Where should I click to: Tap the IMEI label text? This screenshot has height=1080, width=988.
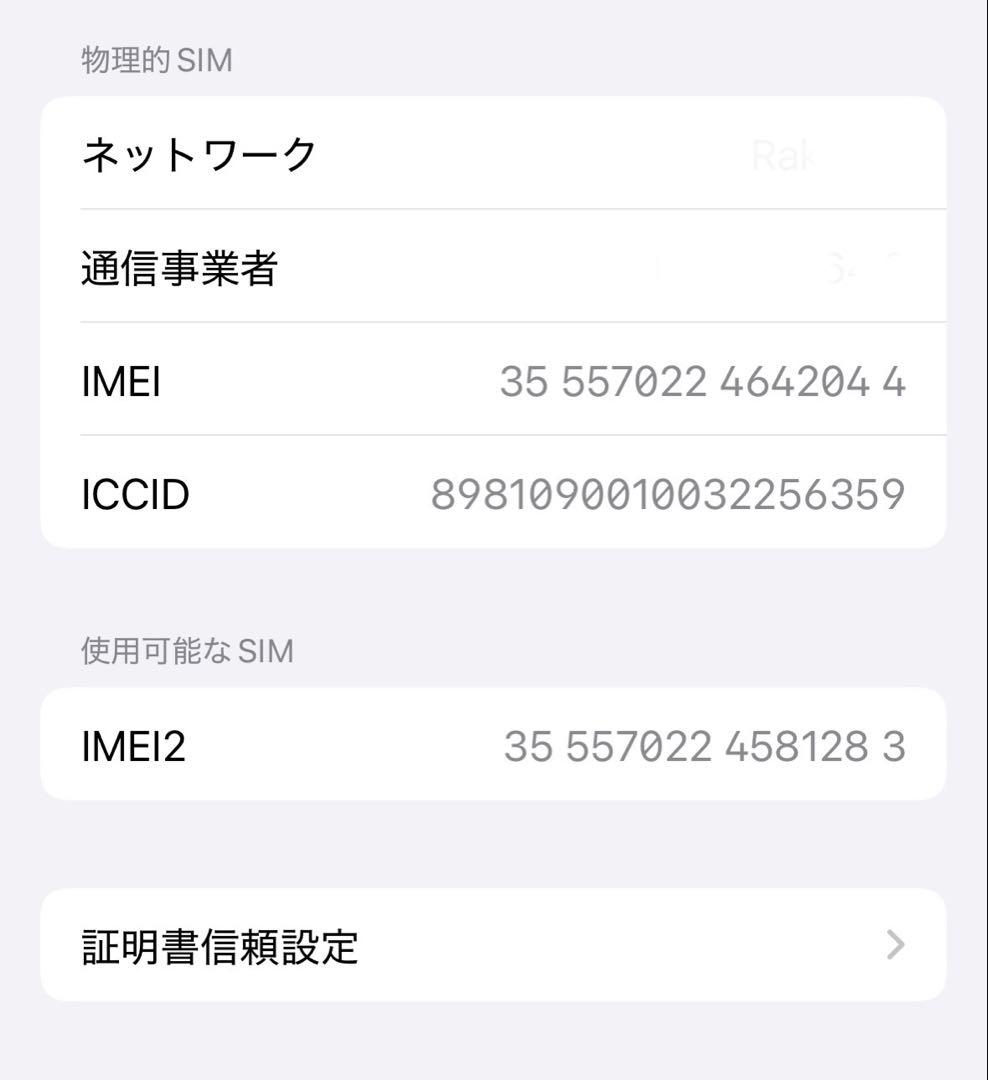tap(121, 381)
